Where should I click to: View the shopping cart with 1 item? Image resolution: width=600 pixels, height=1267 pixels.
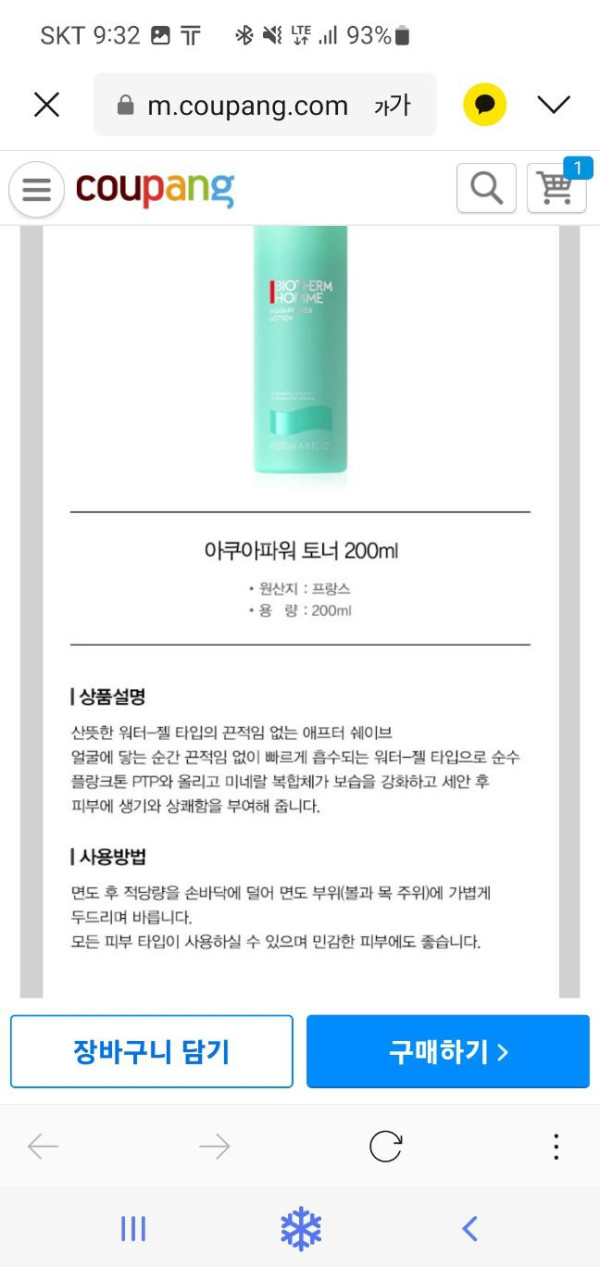(556, 188)
